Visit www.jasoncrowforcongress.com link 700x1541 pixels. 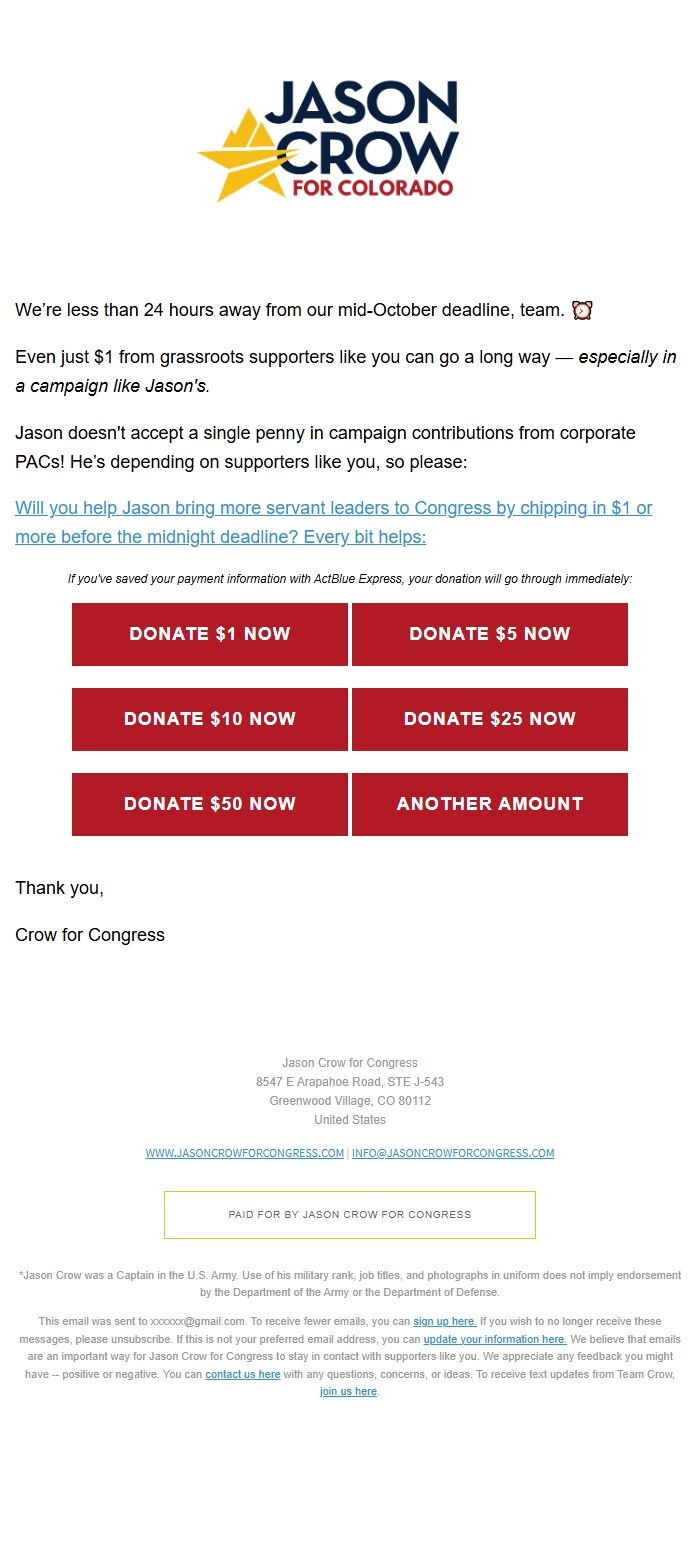click(x=245, y=1153)
